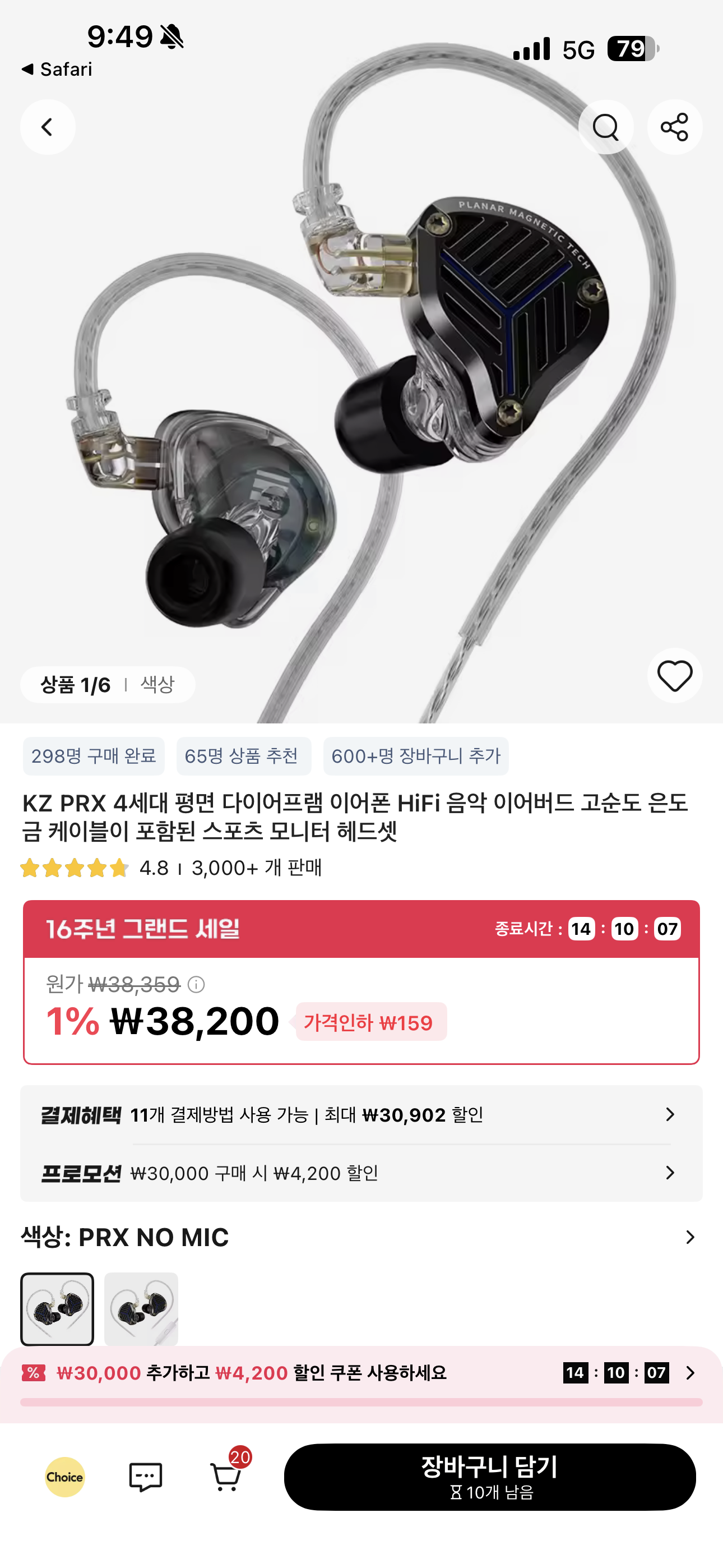Open the ₩4,200 coupon banner
Image resolution: width=723 pixels, height=1568 pixels.
(x=361, y=1373)
